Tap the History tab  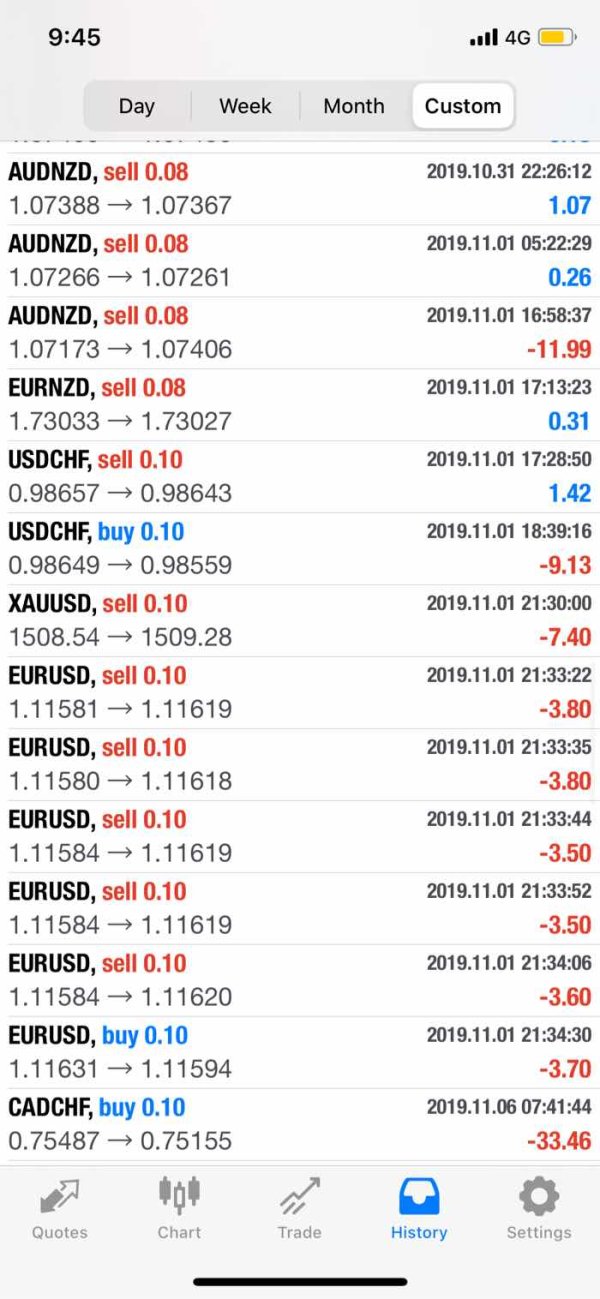tap(419, 1208)
